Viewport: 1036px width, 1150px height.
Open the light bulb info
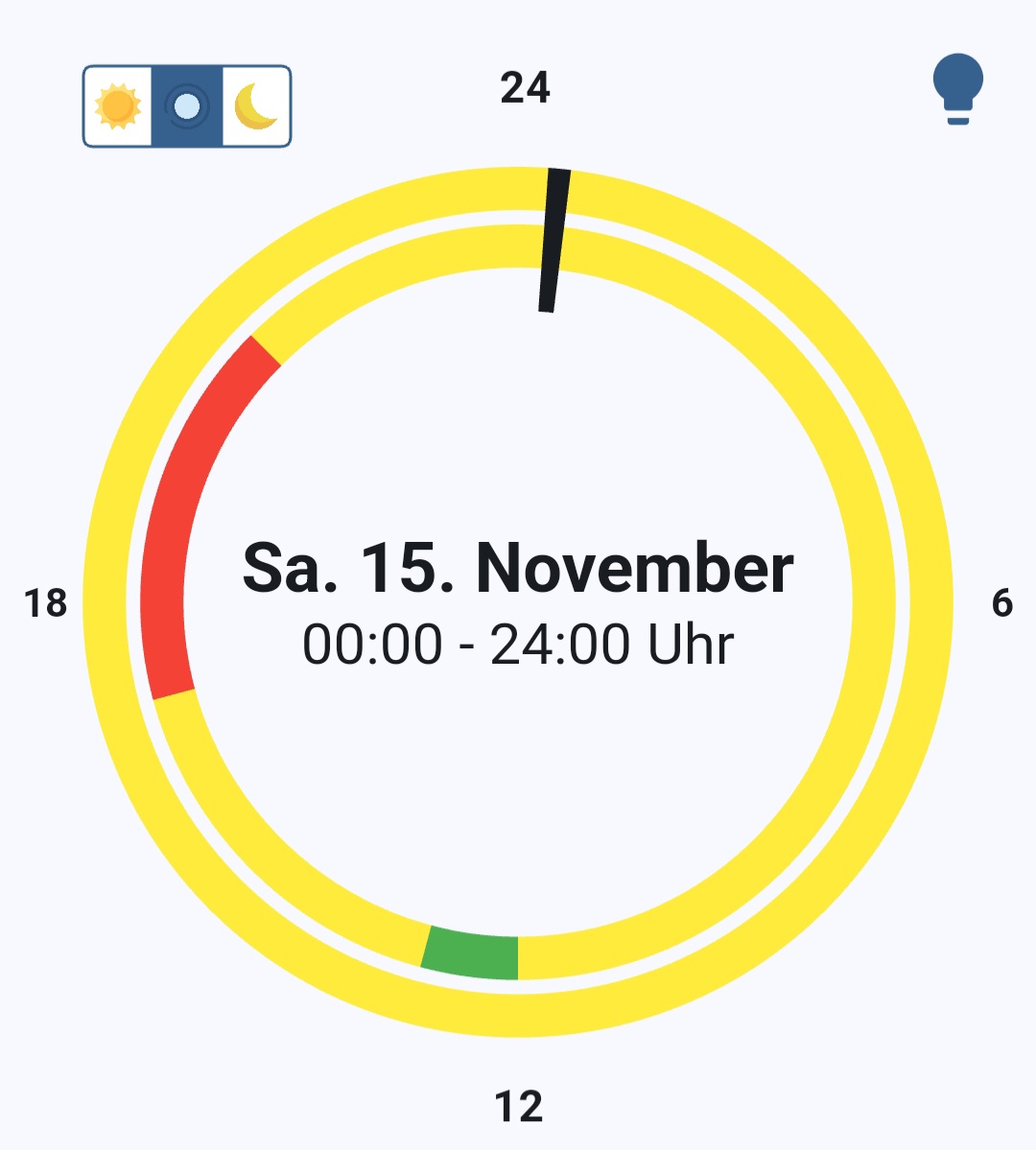pyautogui.click(x=957, y=89)
